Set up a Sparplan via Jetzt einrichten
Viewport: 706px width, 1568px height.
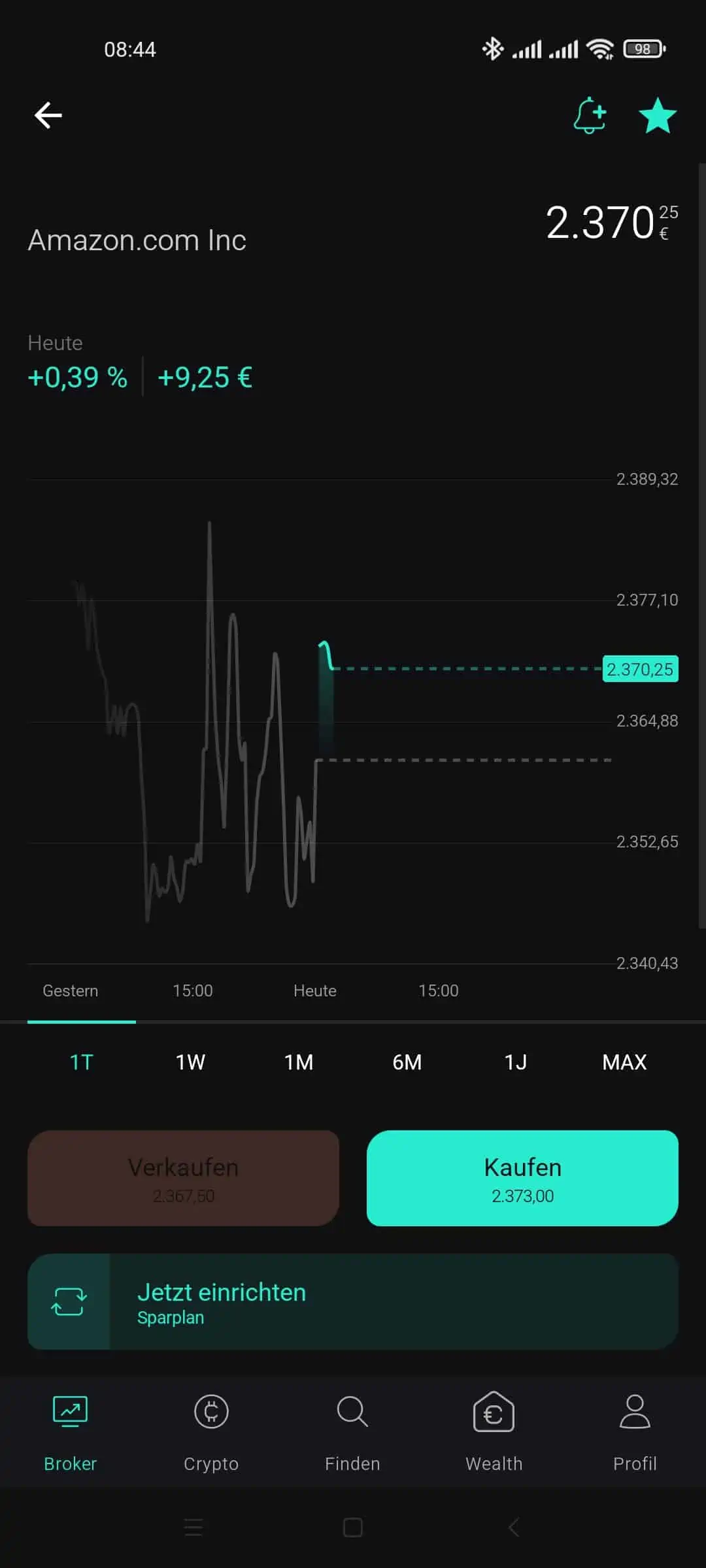(353, 1301)
